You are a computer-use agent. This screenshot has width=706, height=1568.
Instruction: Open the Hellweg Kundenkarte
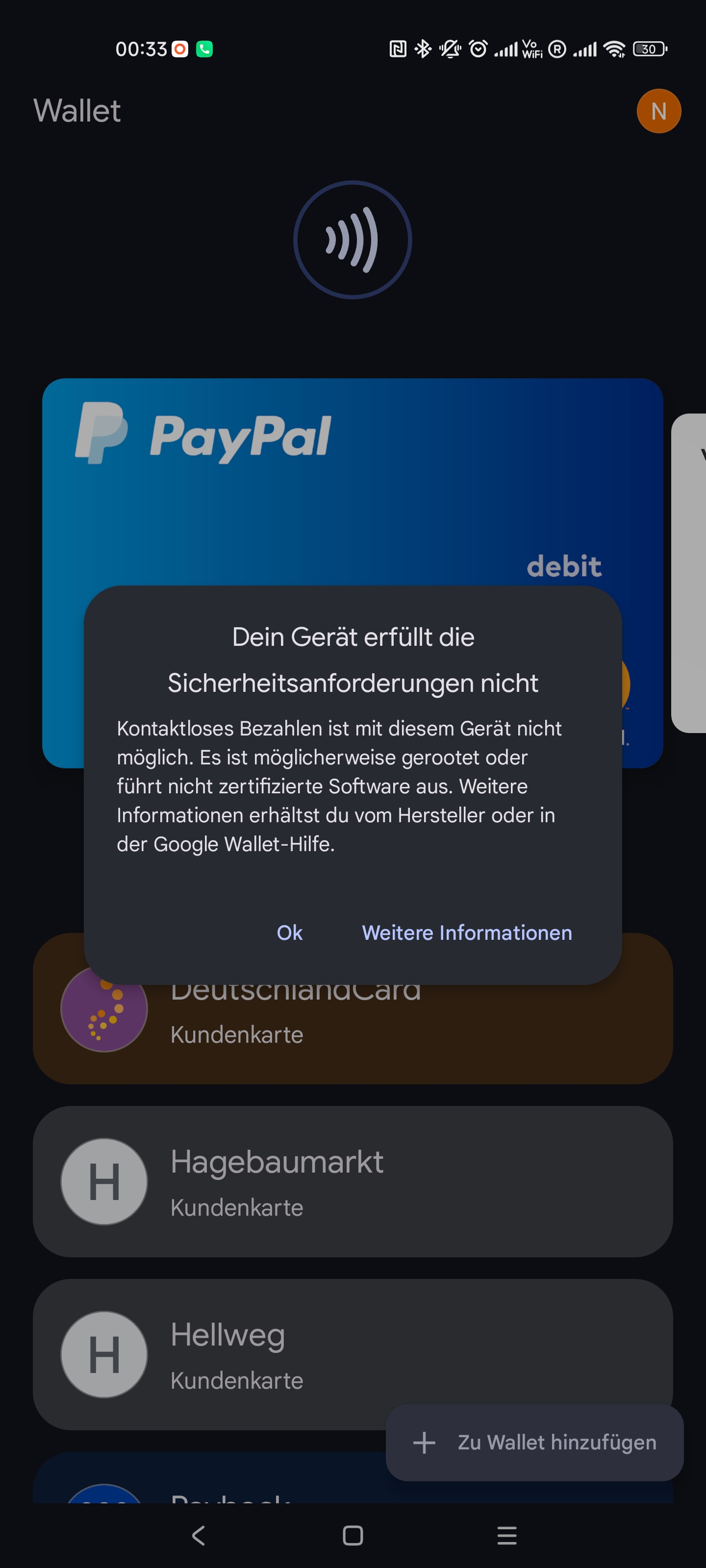click(353, 1354)
